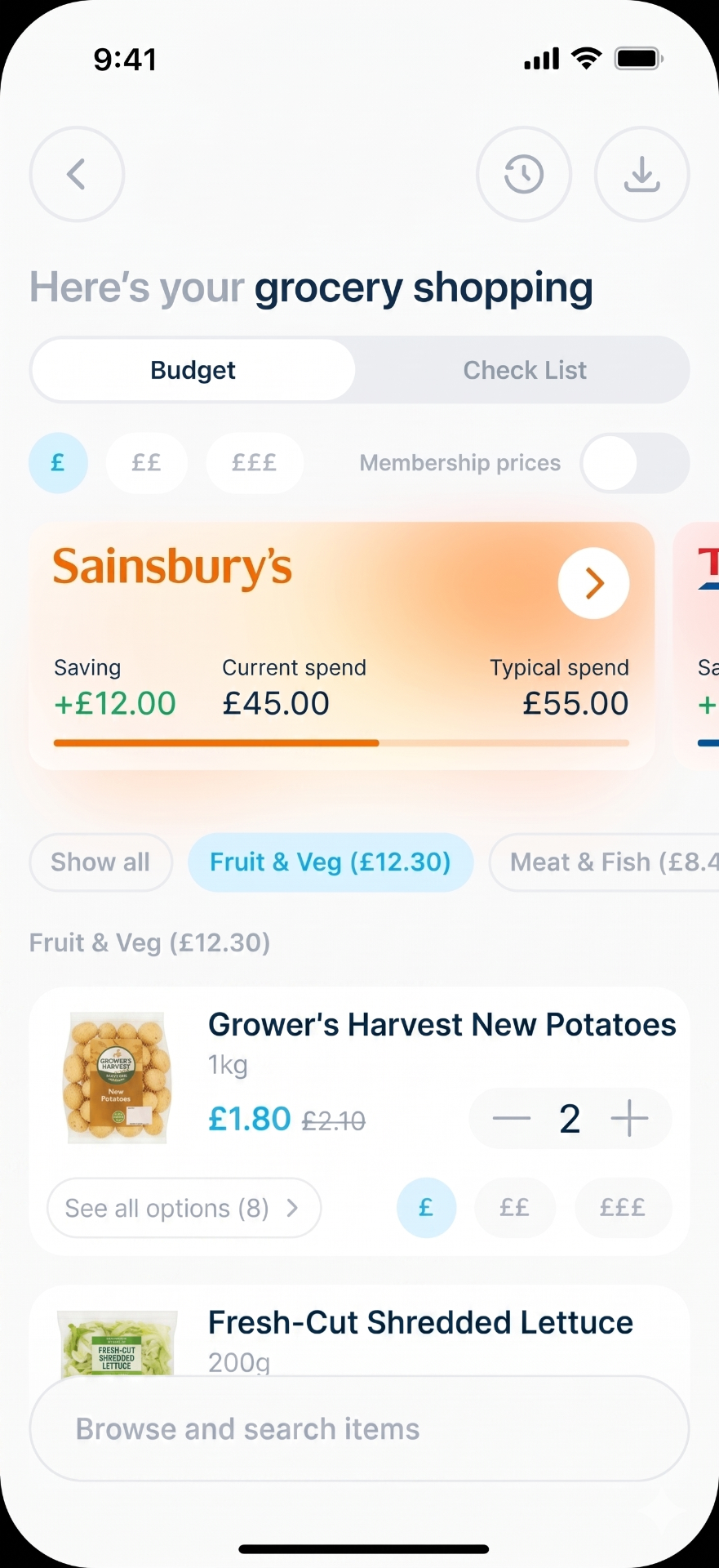Expand See all options for New Potatoes
Screen dimensions: 719x1568
click(x=184, y=1208)
